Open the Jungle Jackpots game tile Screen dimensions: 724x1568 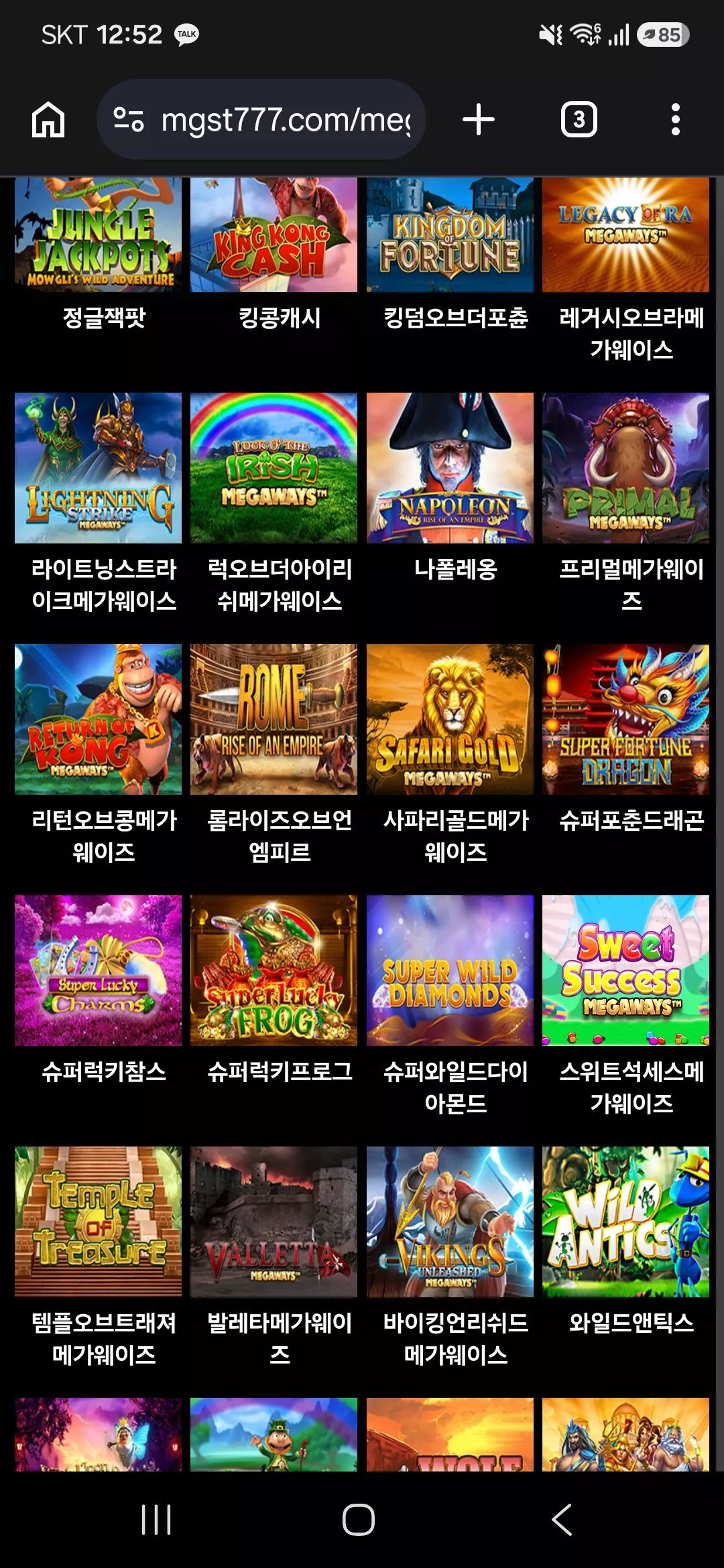(x=99, y=235)
